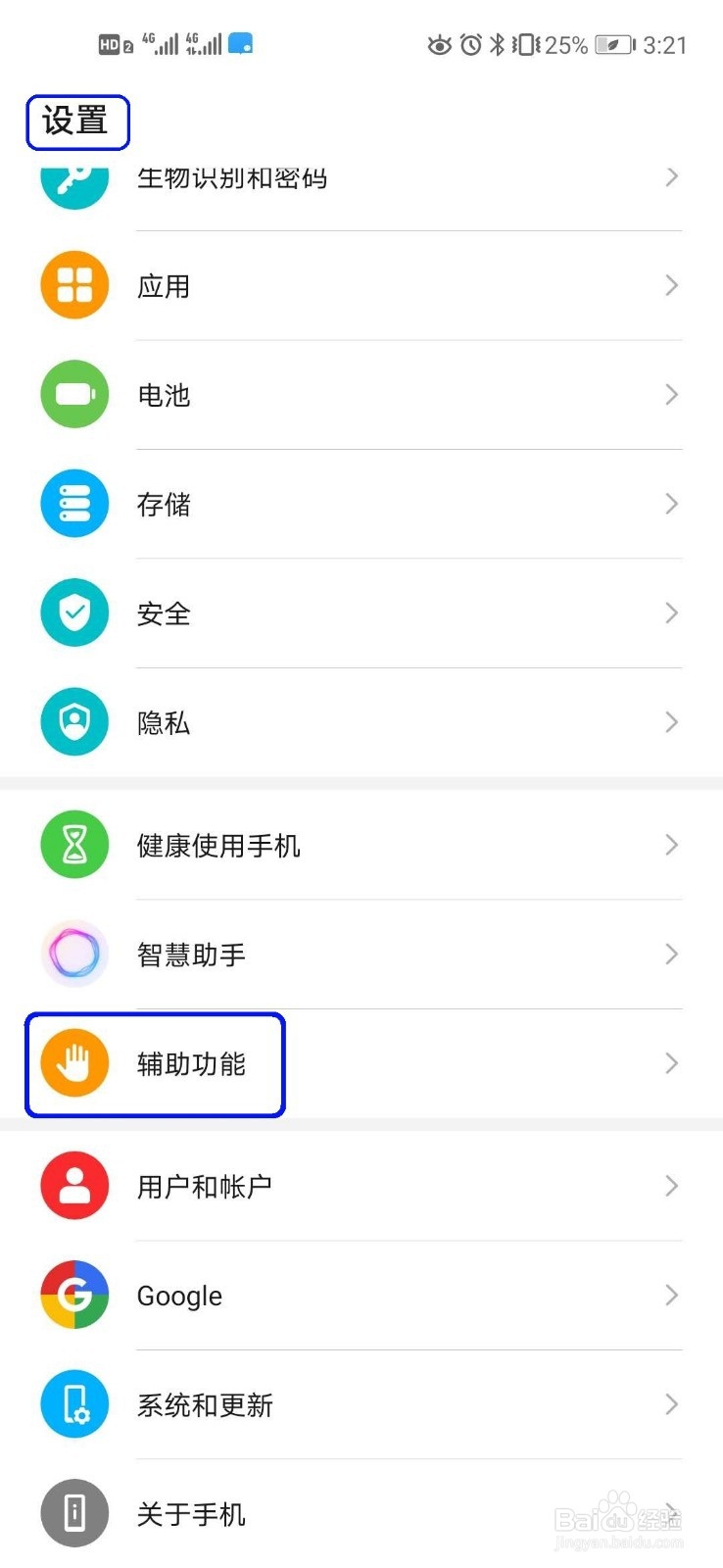The height and width of the screenshot is (1568, 723).
Task: Tap the 辅助功能 text label
Action: [x=191, y=1064]
